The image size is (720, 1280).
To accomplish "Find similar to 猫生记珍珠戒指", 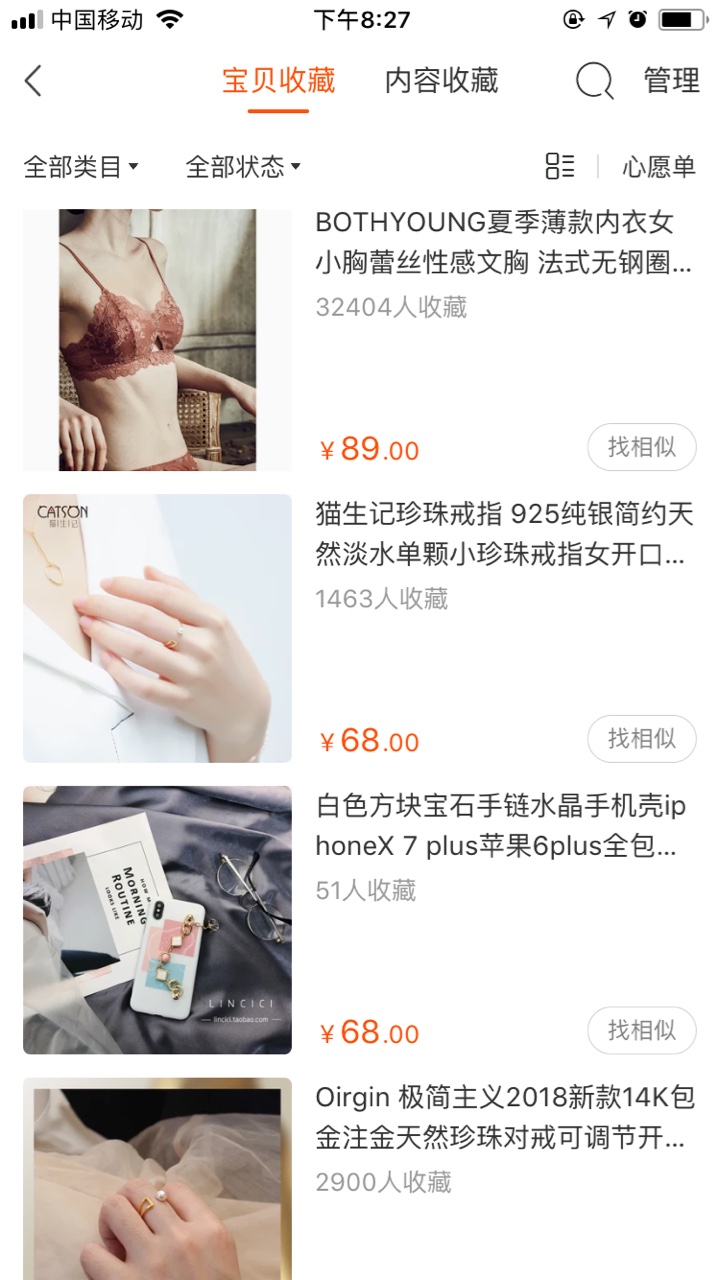I will coord(641,739).
